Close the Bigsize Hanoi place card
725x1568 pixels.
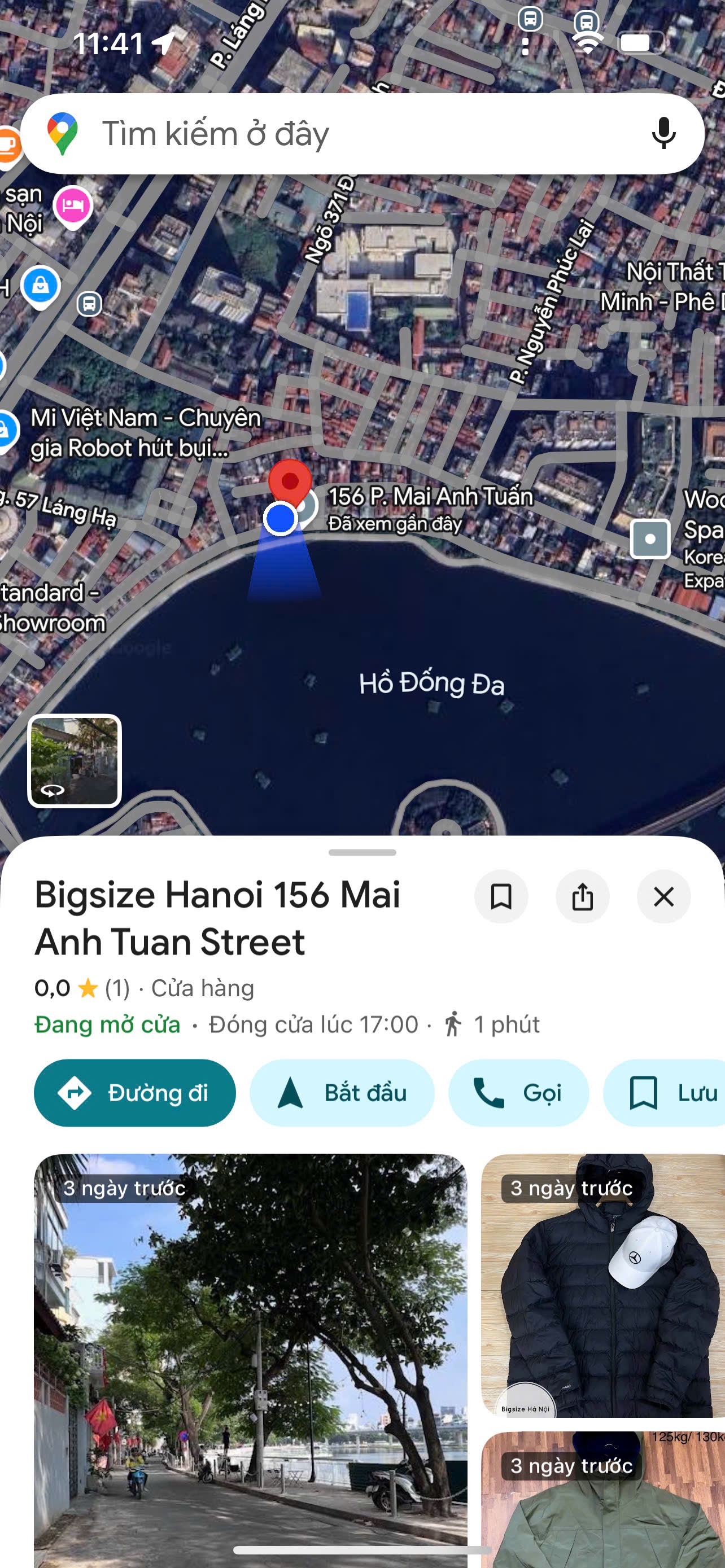[663, 897]
